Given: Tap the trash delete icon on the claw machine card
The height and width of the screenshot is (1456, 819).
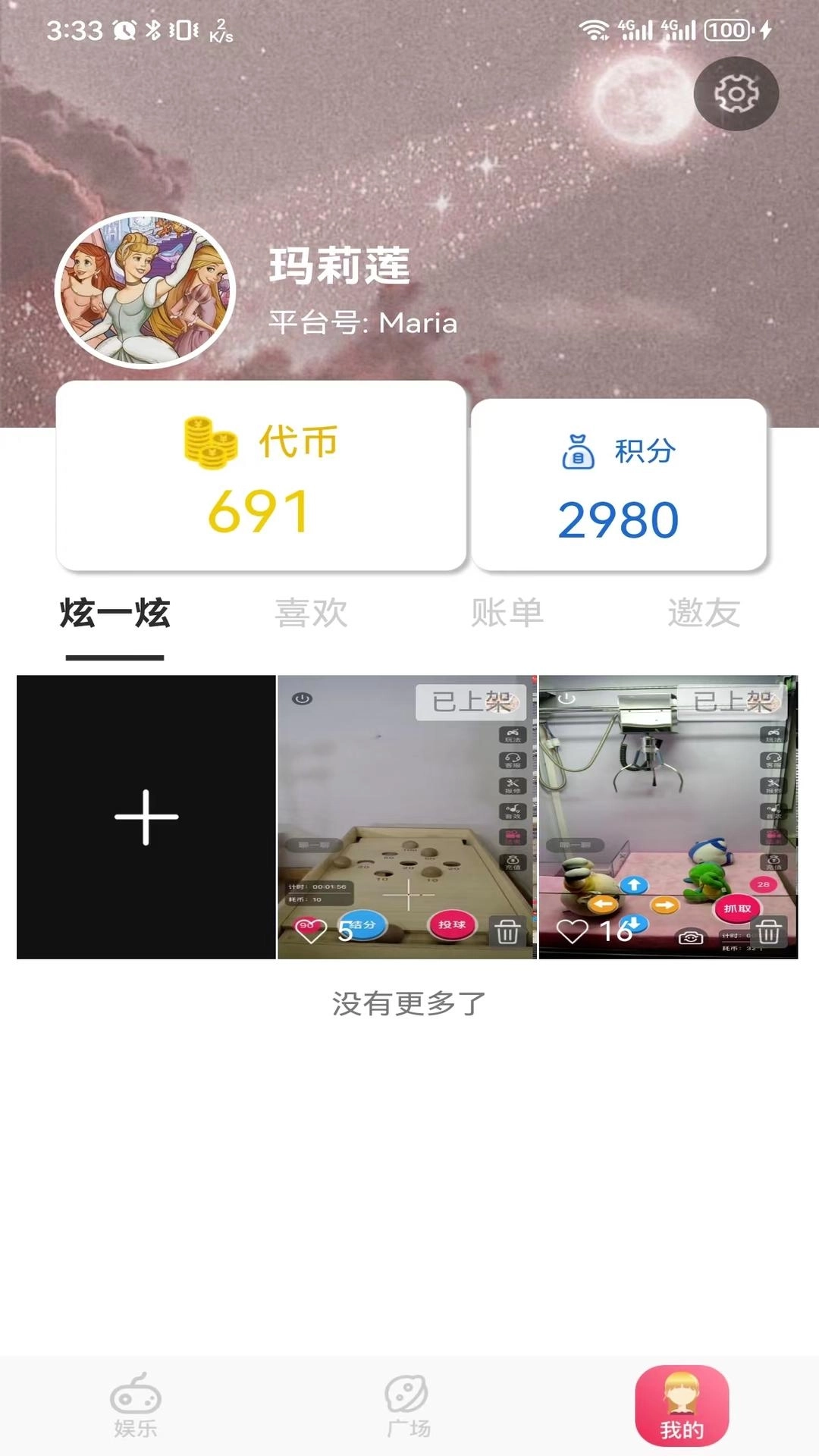Looking at the screenshot, I should click(768, 931).
